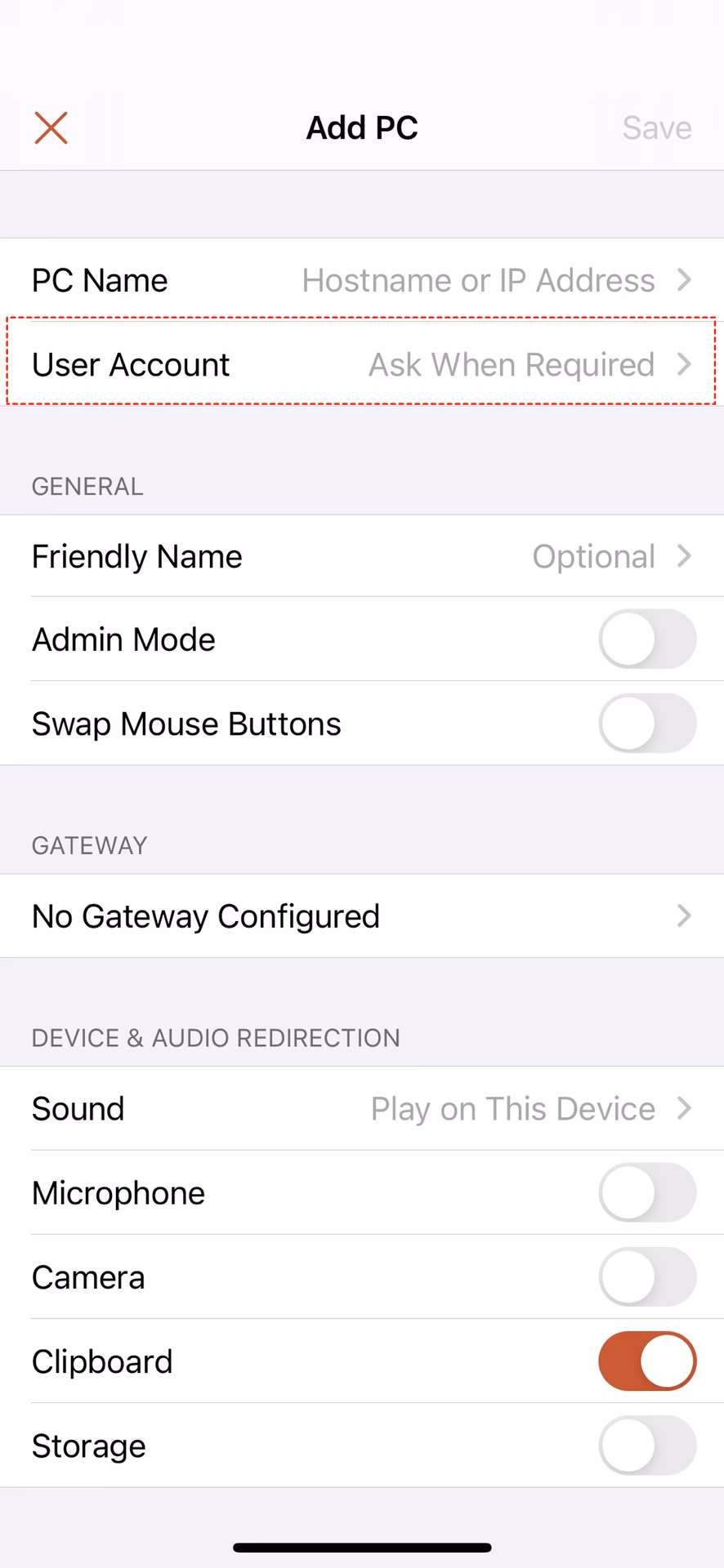Expand the Friendly Name option

pos(684,556)
